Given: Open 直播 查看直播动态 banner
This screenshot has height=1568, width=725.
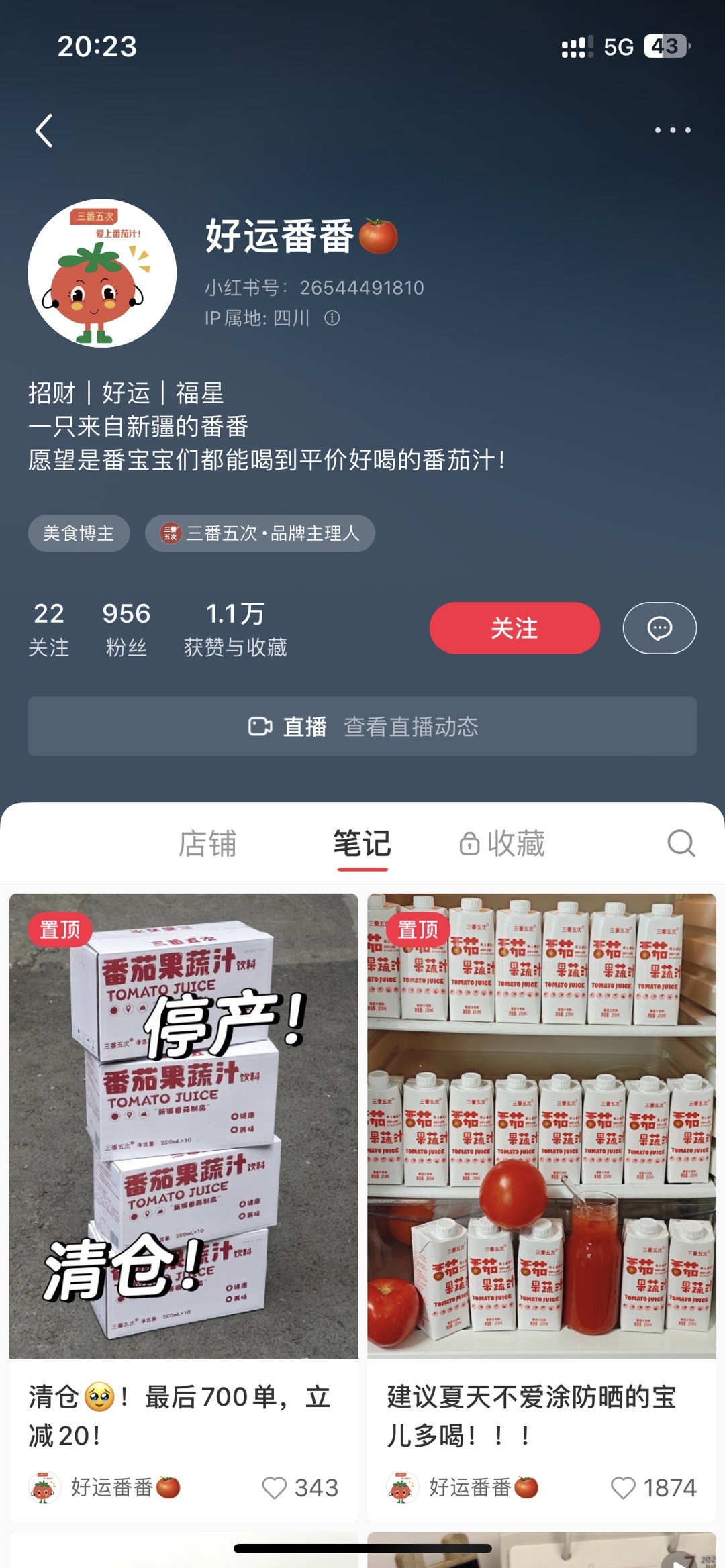Looking at the screenshot, I should pyautogui.click(x=362, y=727).
